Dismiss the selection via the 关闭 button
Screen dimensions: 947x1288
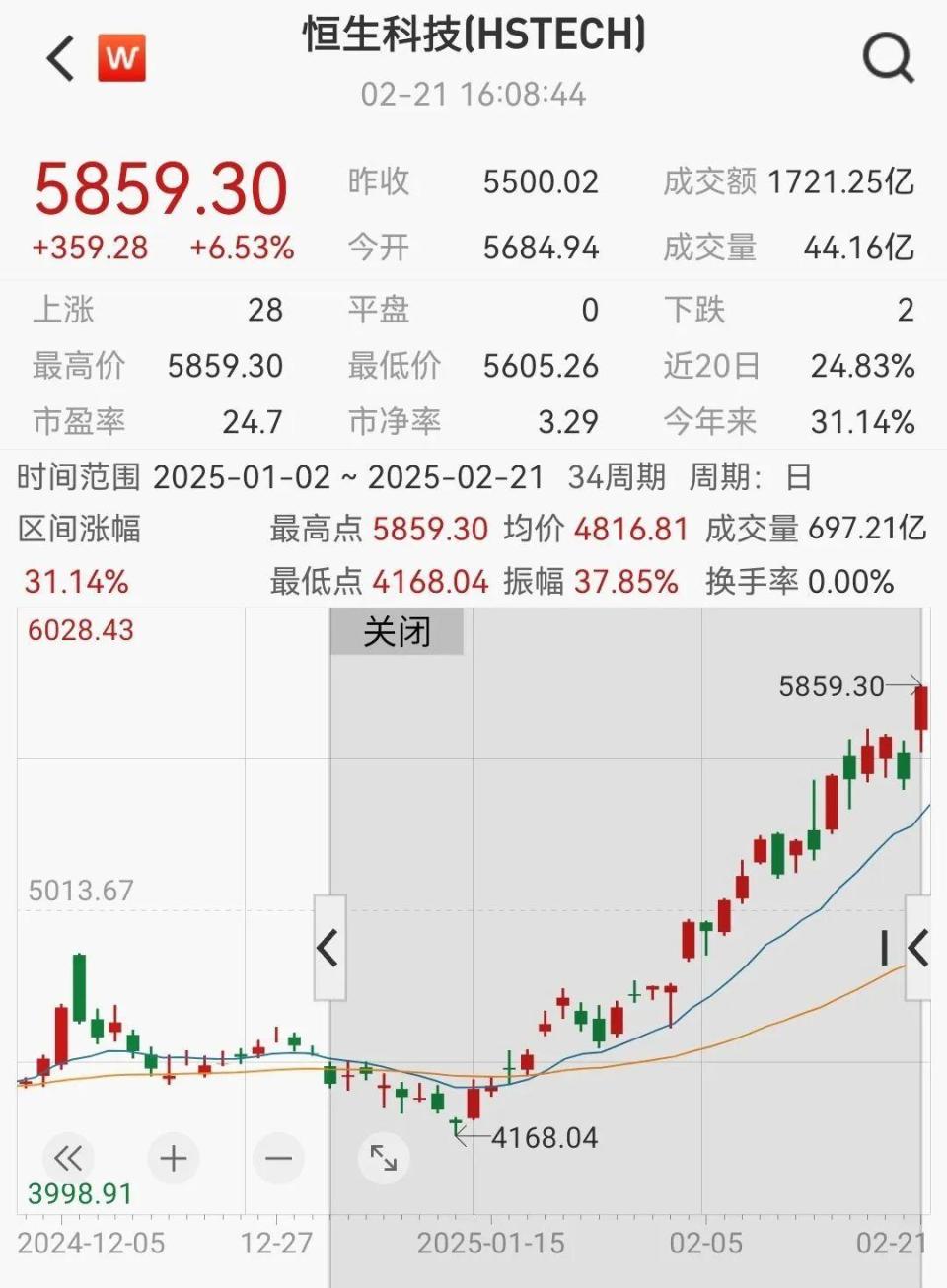click(397, 632)
